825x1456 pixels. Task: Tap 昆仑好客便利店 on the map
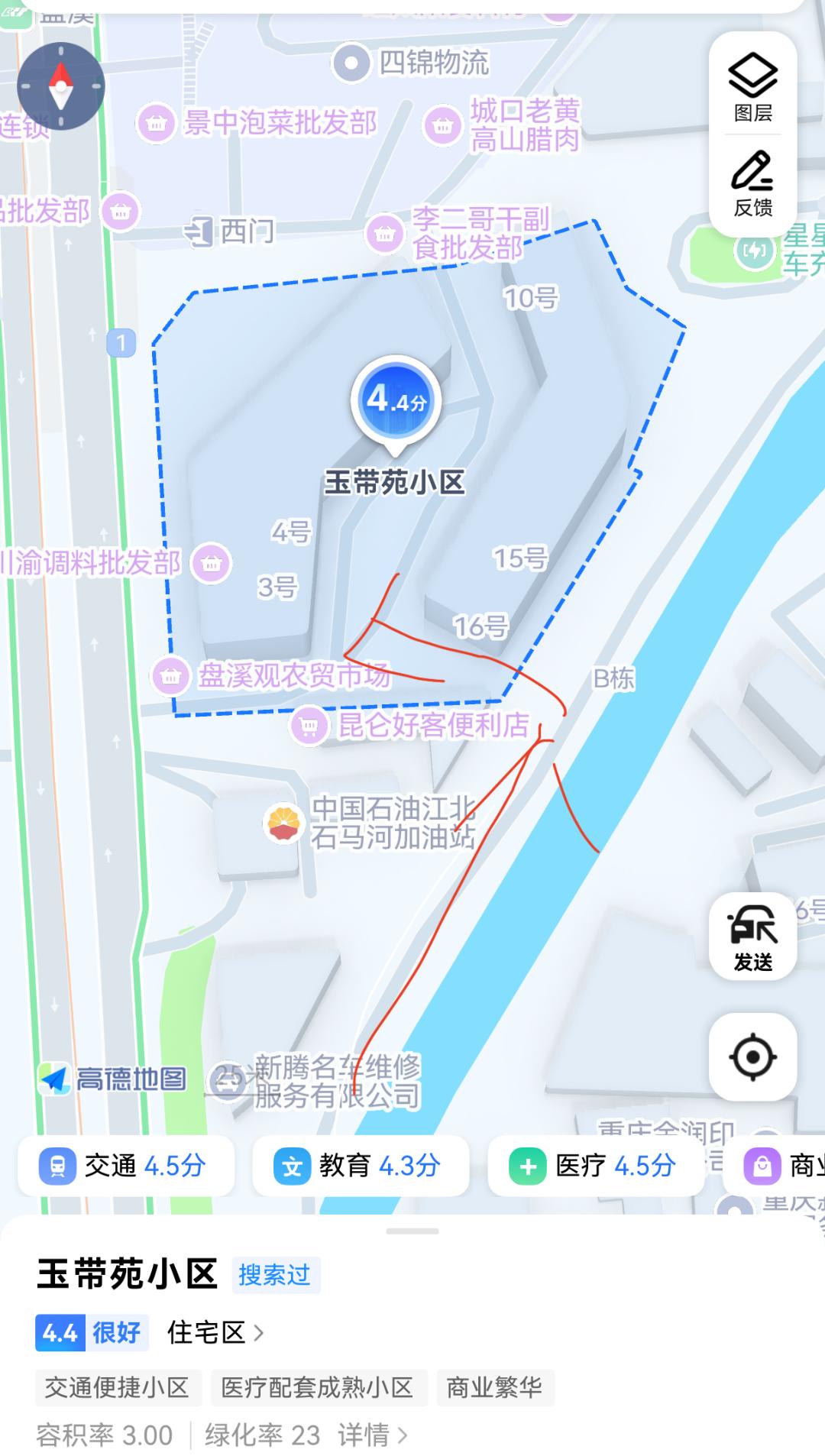tap(410, 725)
